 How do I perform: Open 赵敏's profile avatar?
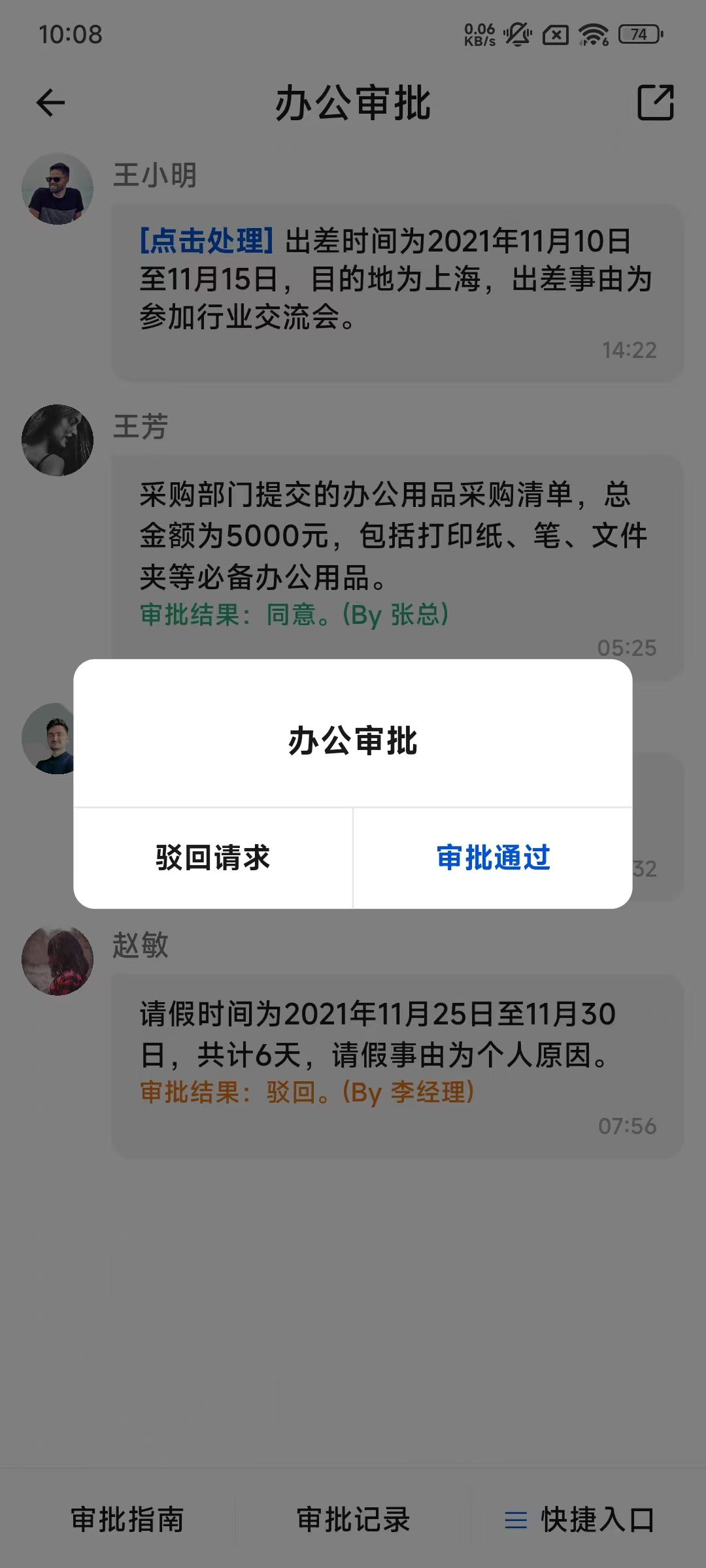[58, 960]
